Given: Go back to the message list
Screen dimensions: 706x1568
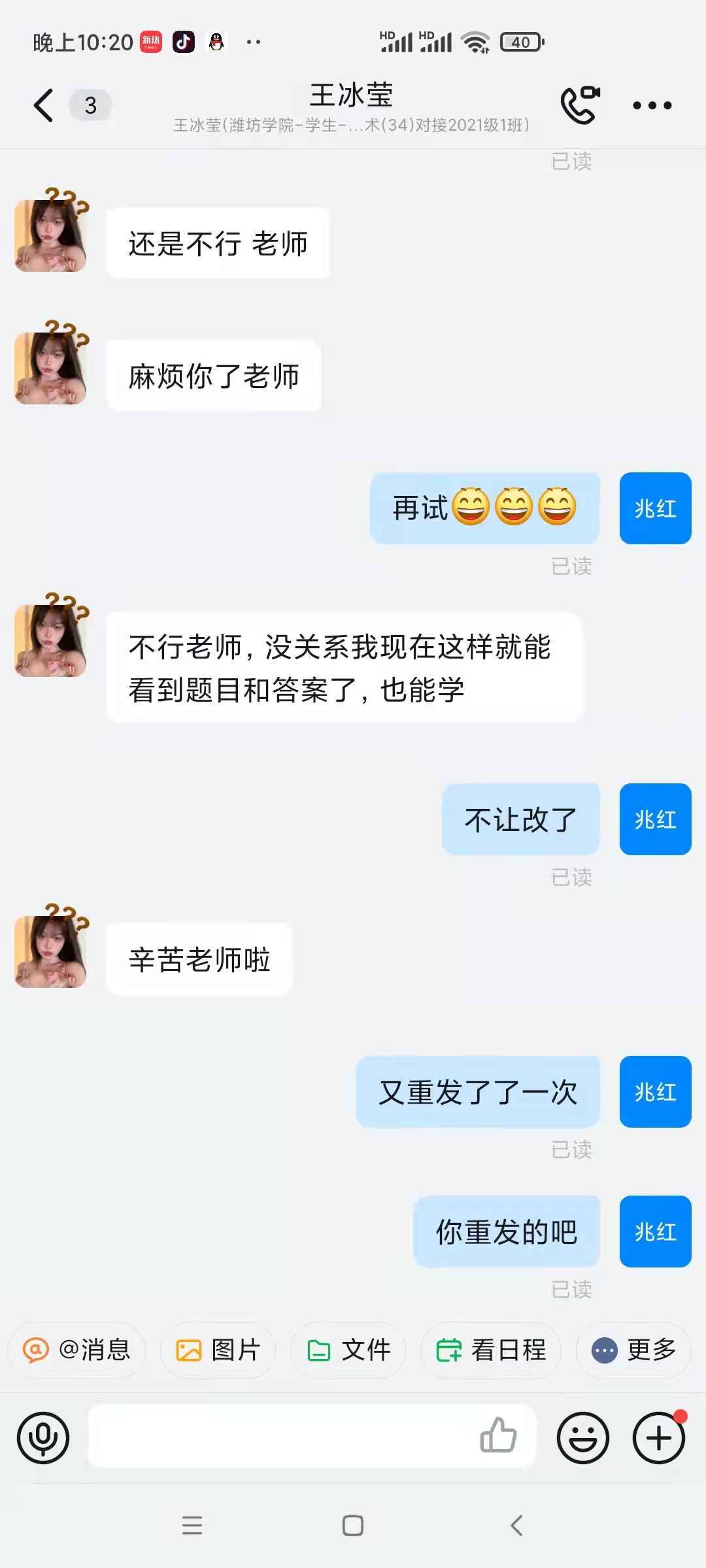Looking at the screenshot, I should click(x=44, y=105).
